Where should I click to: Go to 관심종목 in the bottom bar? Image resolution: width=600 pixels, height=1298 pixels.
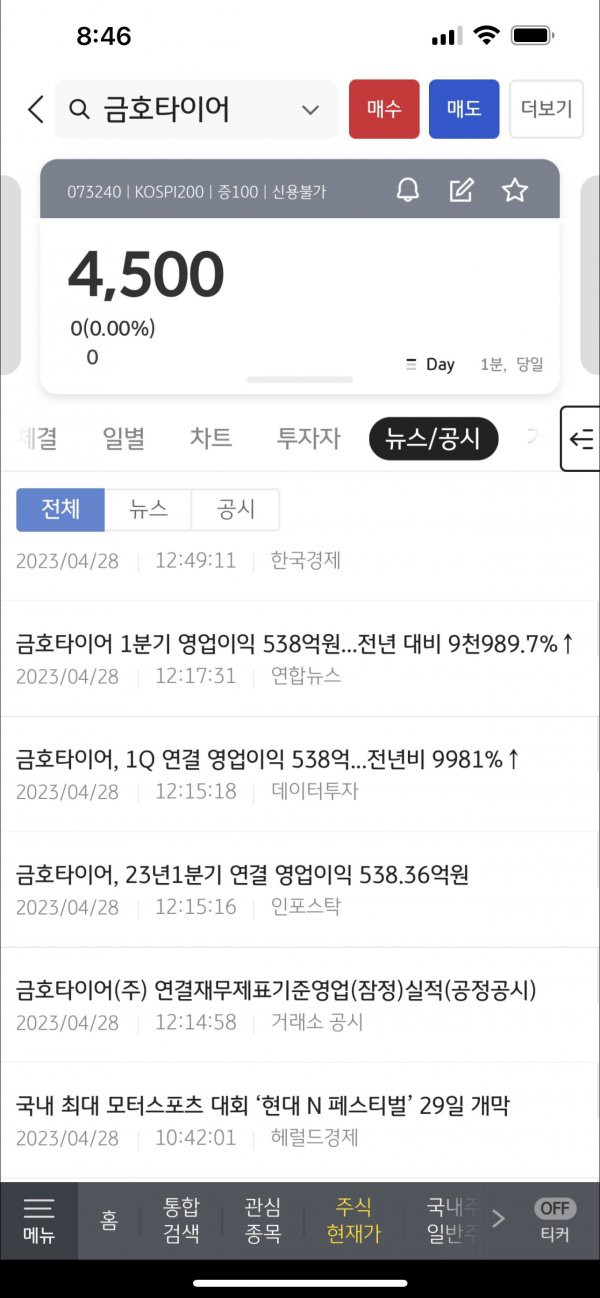pyautogui.click(x=263, y=1220)
